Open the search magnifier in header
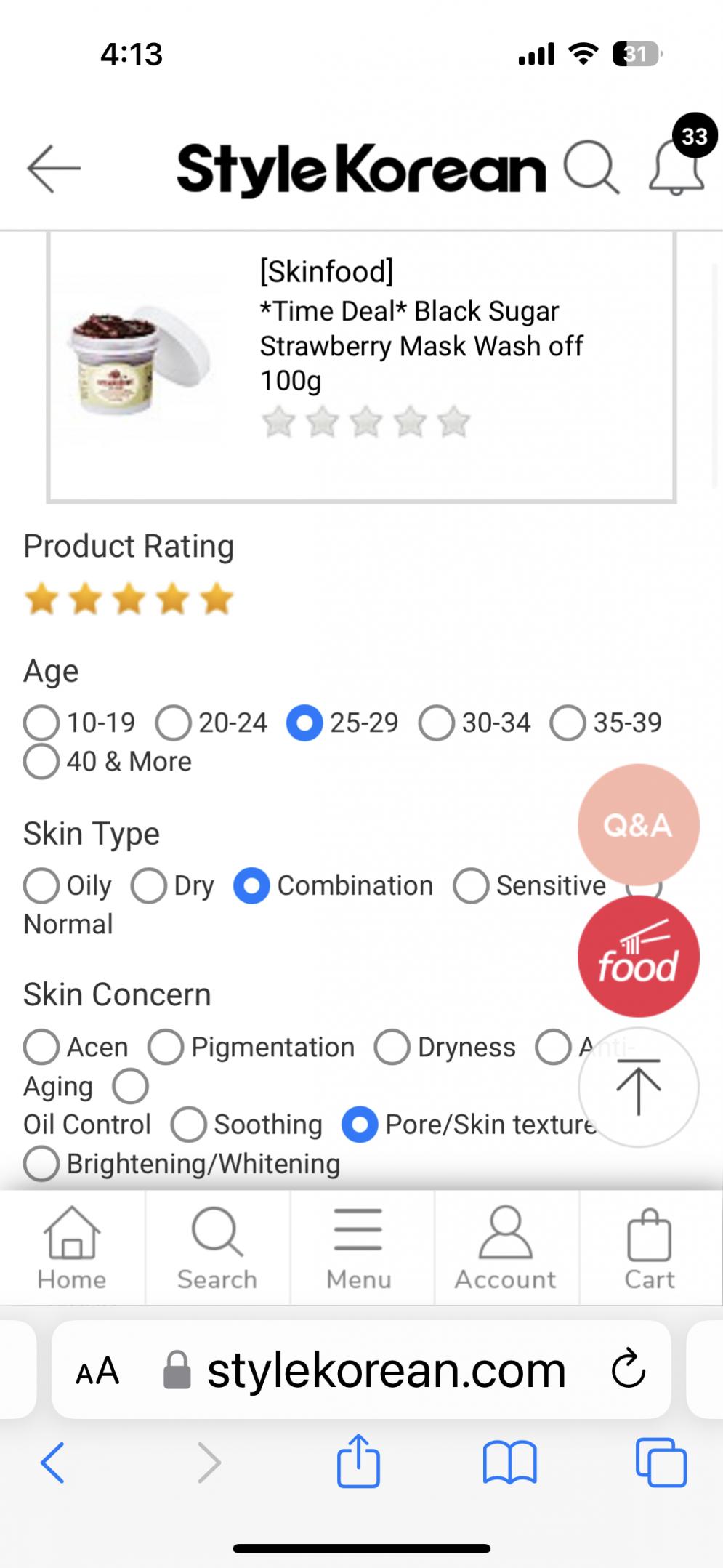The image size is (723, 1568). click(x=591, y=168)
